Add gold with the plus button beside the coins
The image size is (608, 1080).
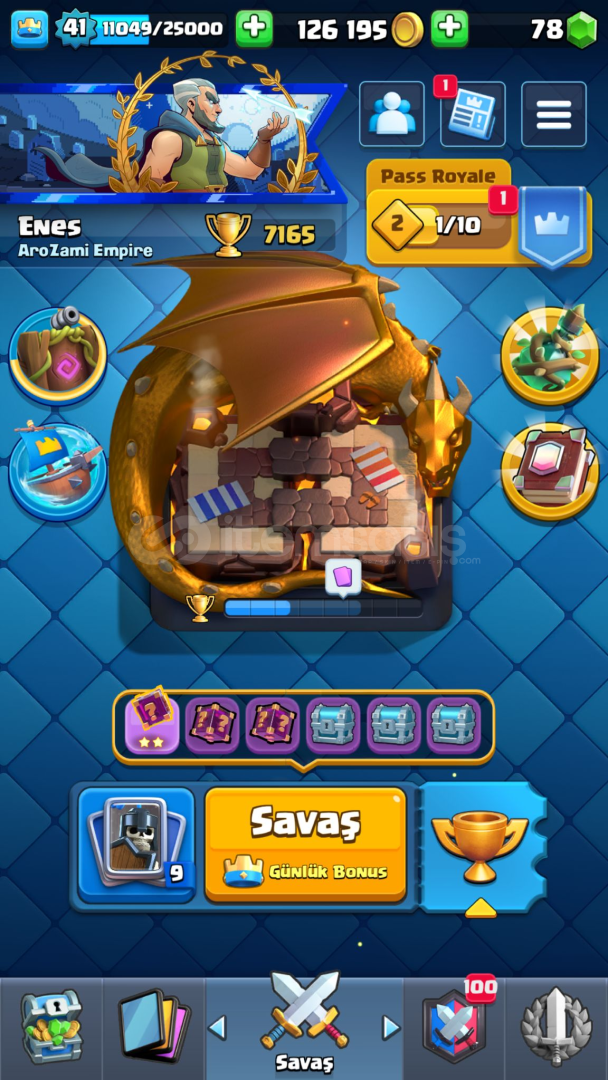click(450, 28)
